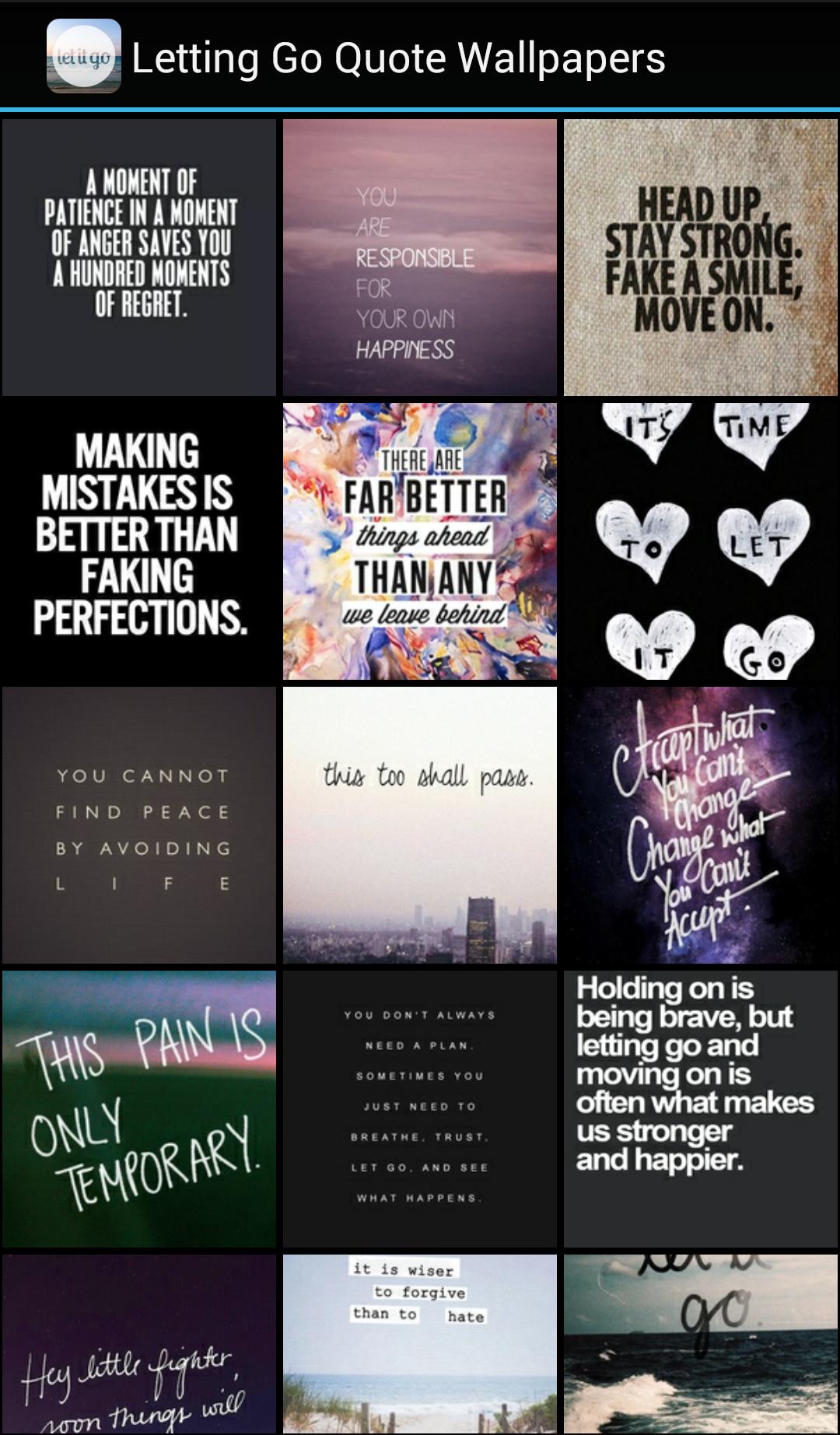Select the hearts 'It's Time To Let It Go' wallpaper
This screenshot has width=840, height=1435.
(x=698, y=541)
